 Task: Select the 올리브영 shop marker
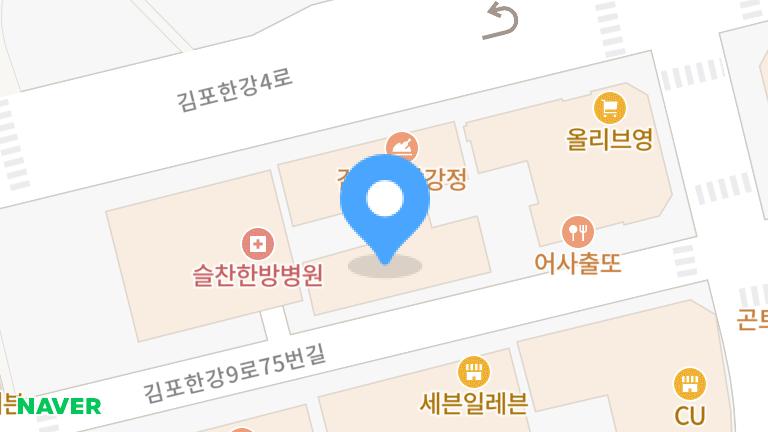coord(608,107)
